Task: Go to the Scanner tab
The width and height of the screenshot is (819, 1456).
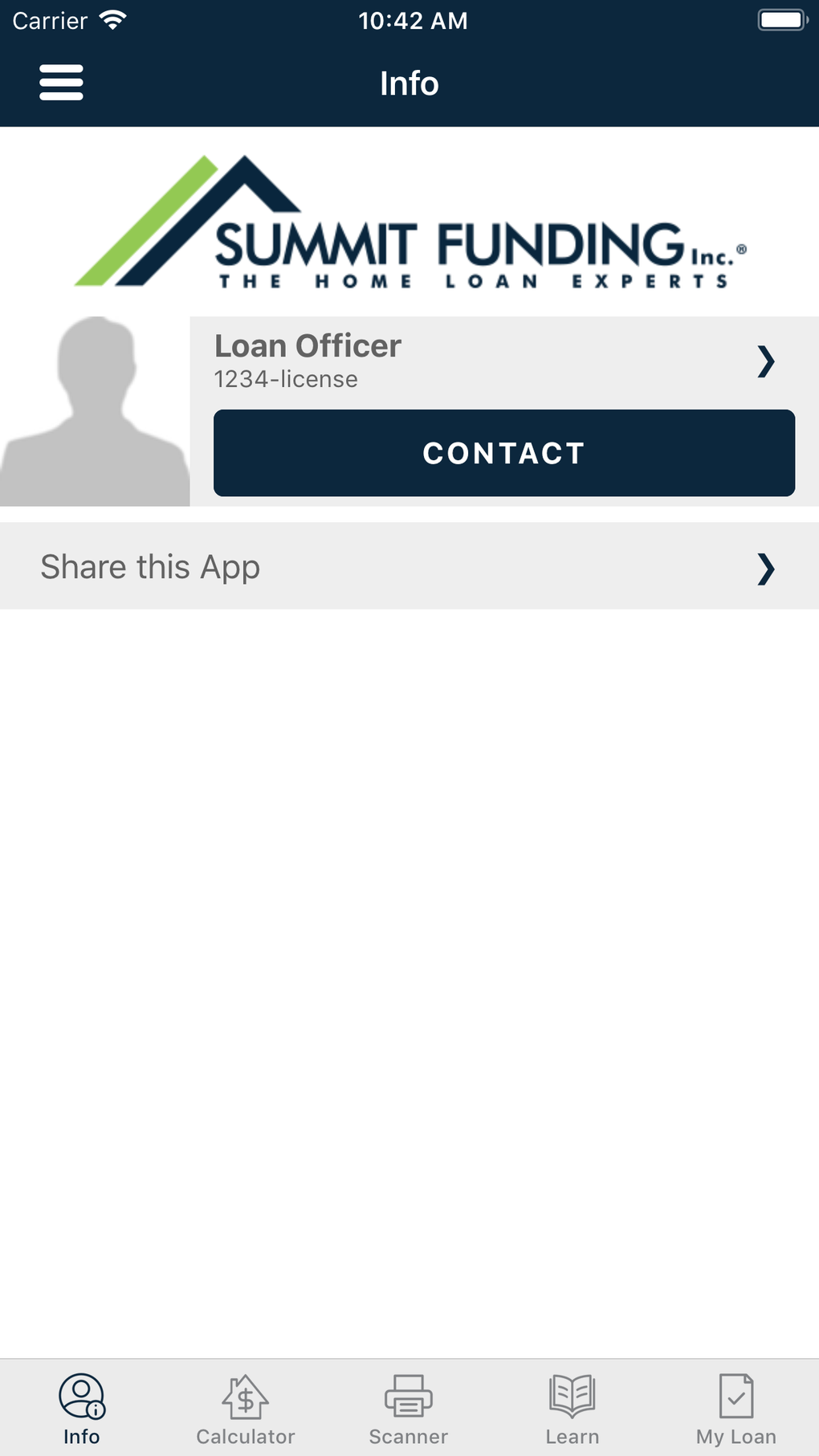Action: (409, 1408)
